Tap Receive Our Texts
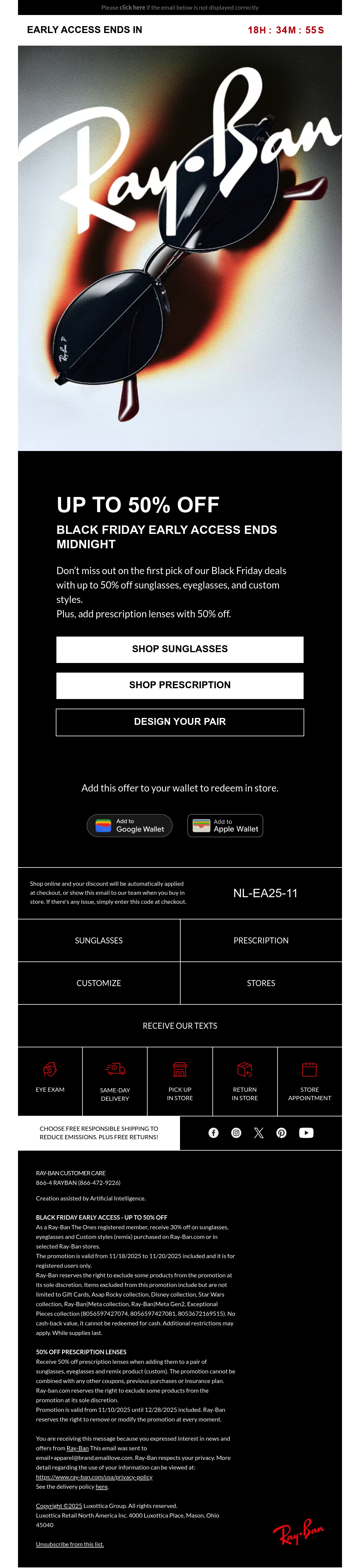The width and height of the screenshot is (360, 1568). (x=180, y=1026)
